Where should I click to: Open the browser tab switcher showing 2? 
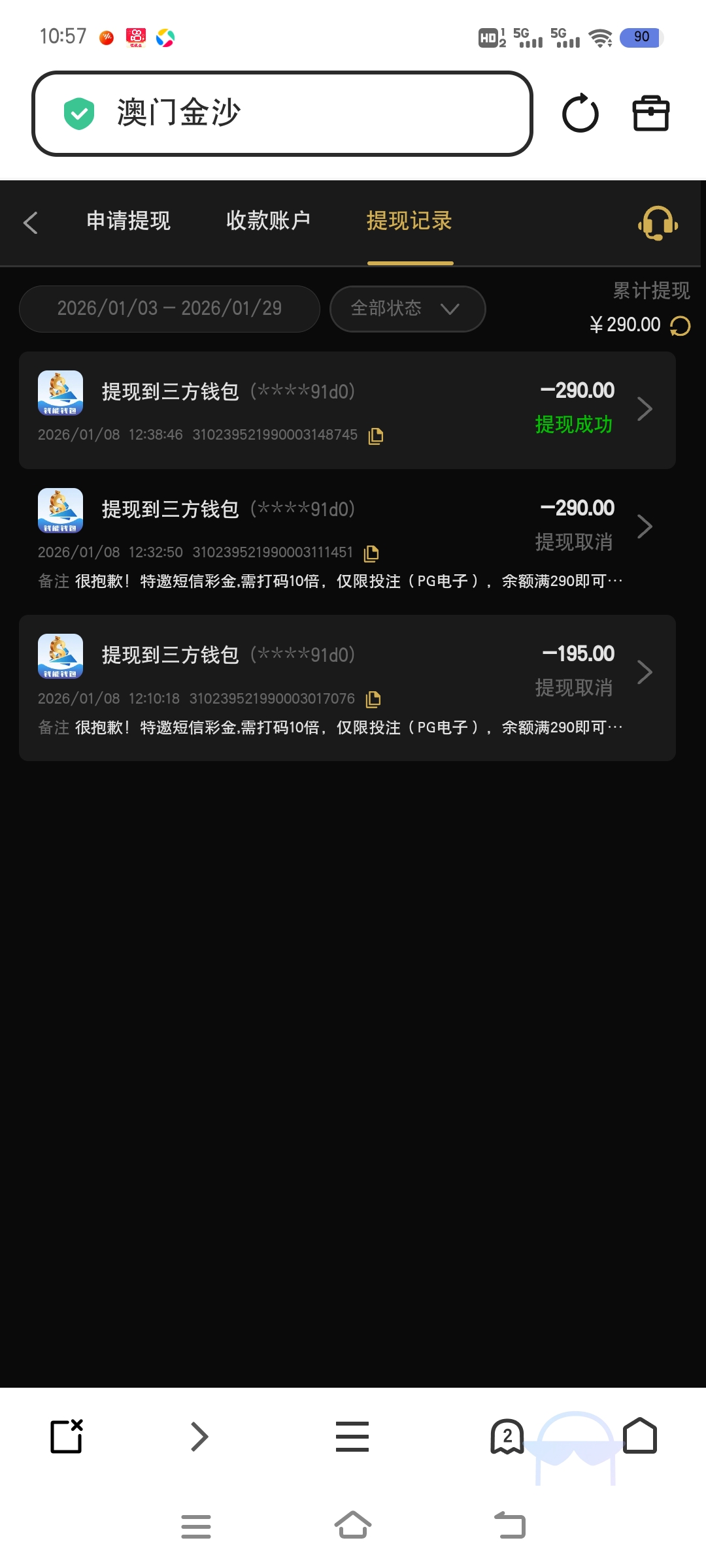[505, 1435]
